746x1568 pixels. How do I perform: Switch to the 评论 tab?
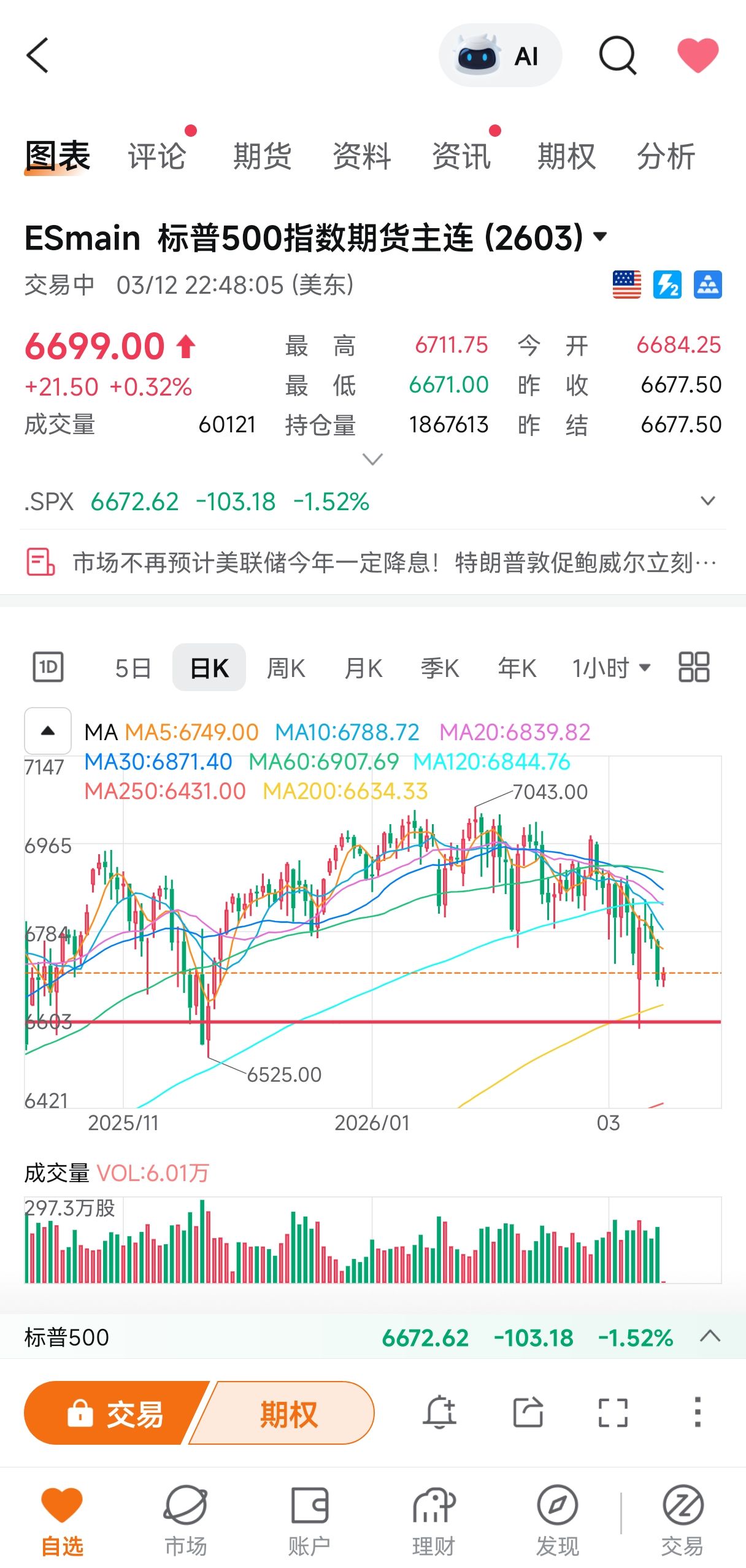pyautogui.click(x=157, y=156)
